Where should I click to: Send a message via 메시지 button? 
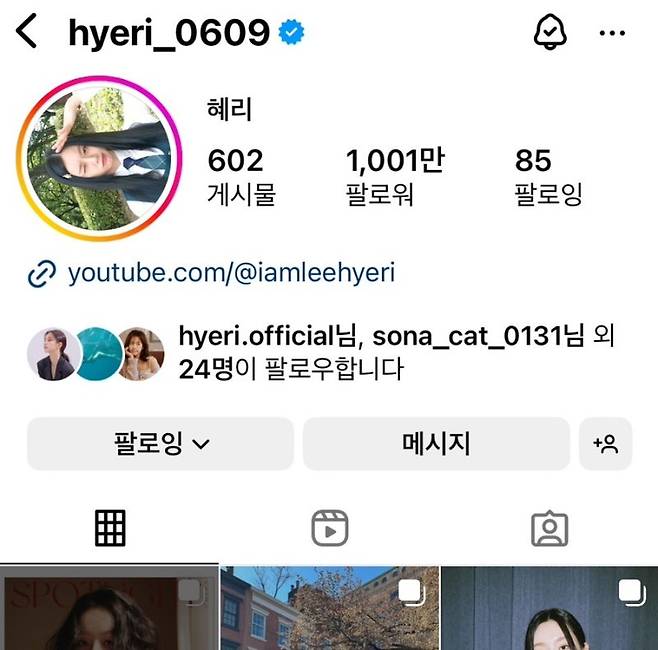click(x=436, y=443)
